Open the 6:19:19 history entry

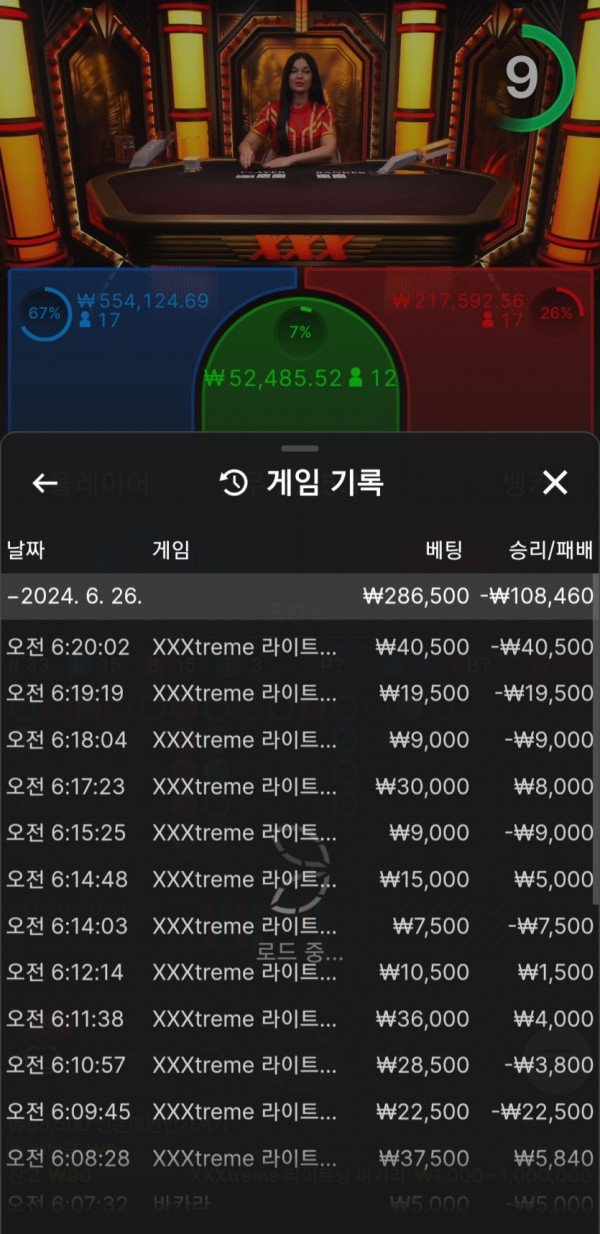(300, 693)
